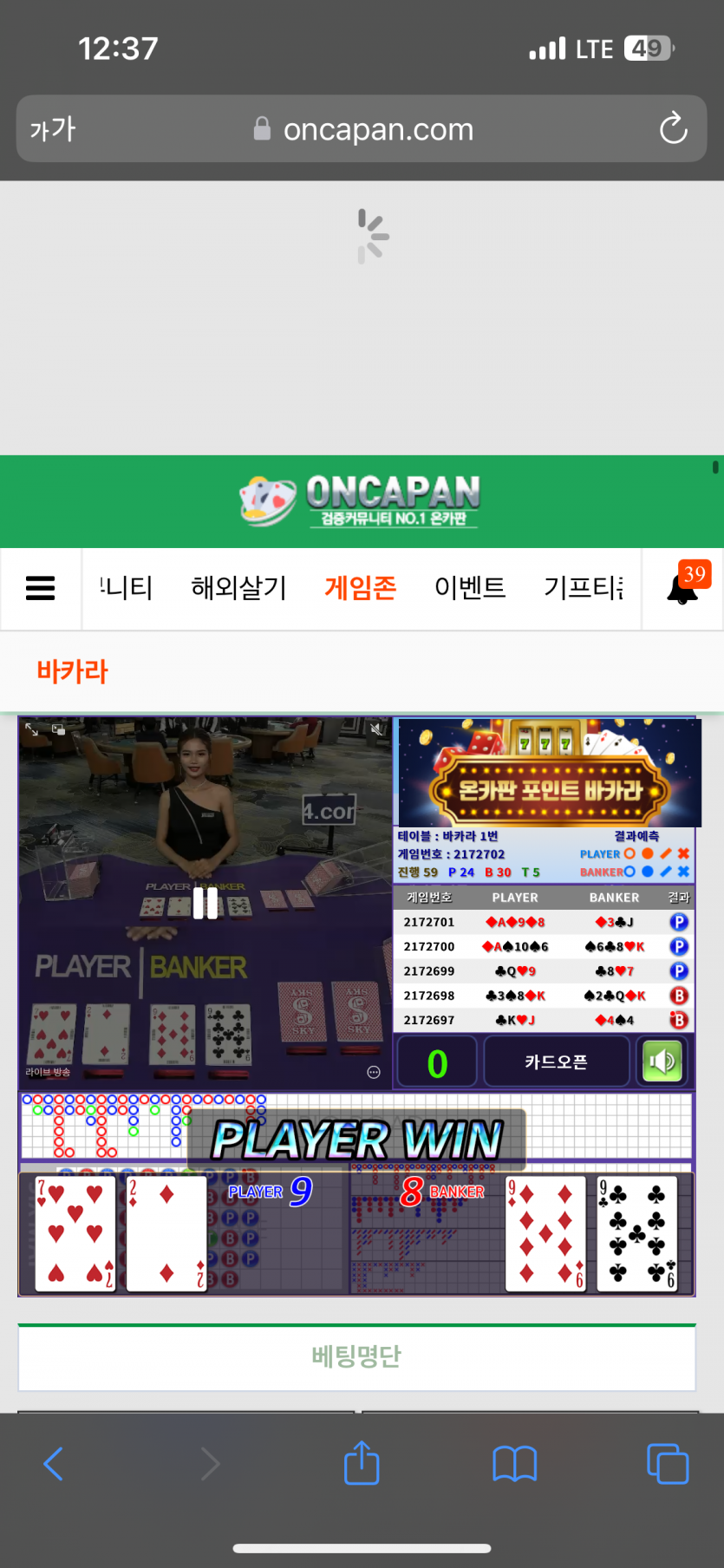Unmute the live video
The height and width of the screenshot is (1568, 724).
377,729
